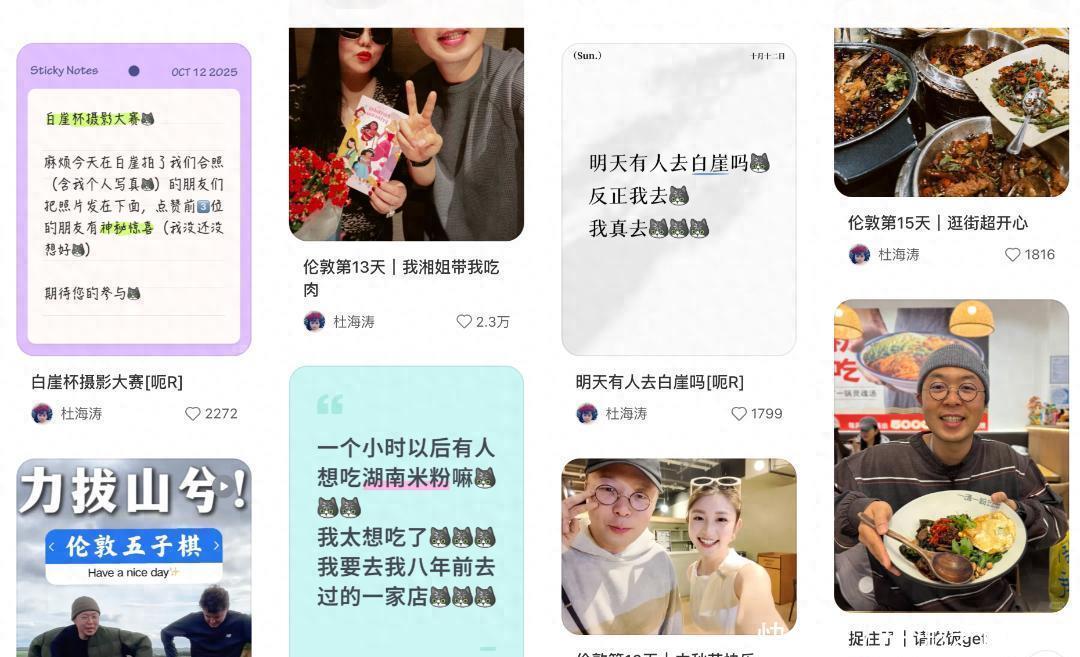Screen dimensions: 1080x657
Task: Like the 伦敦第13天 post with 2.3万 likes
Action: pyautogui.click(x=465, y=322)
